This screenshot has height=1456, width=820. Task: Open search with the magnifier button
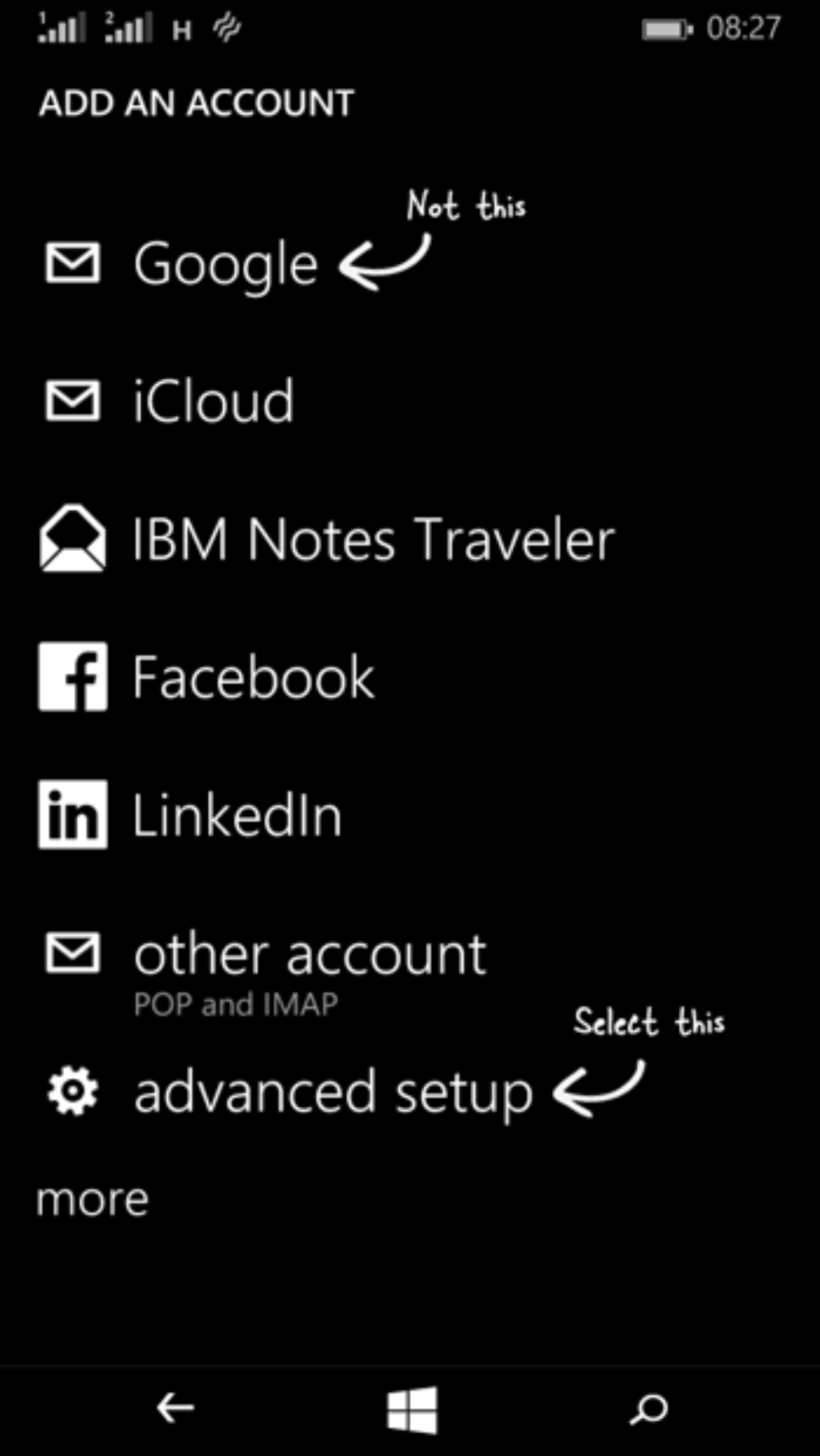pos(648,1410)
